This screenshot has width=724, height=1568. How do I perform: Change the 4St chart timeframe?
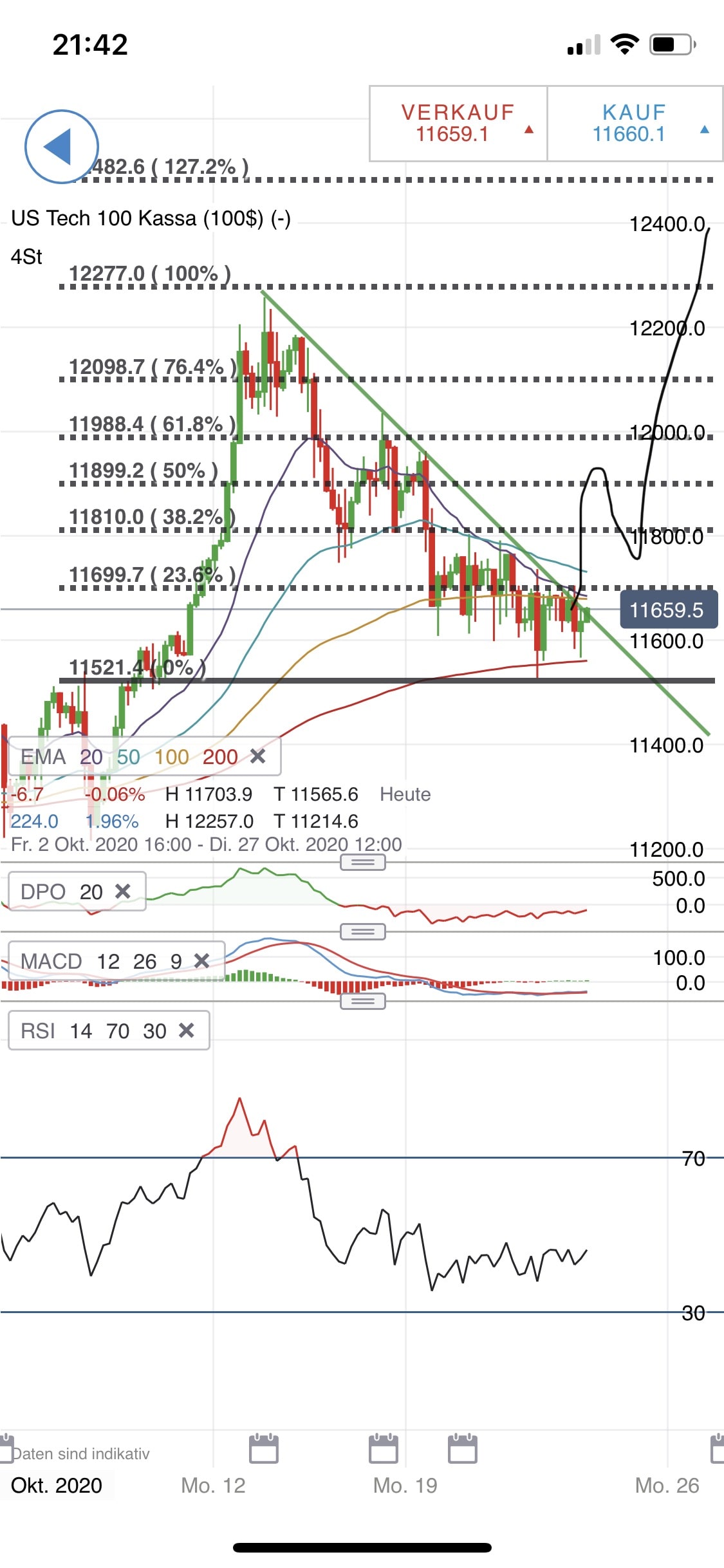pos(26,257)
